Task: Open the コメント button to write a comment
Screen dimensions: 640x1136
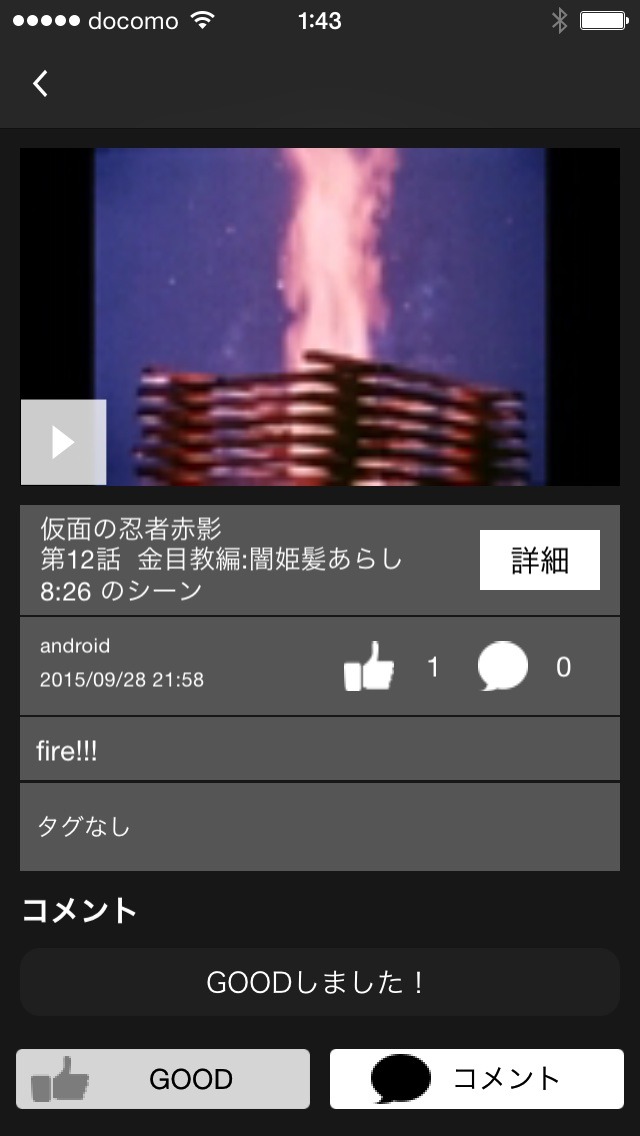Action: point(476,1079)
